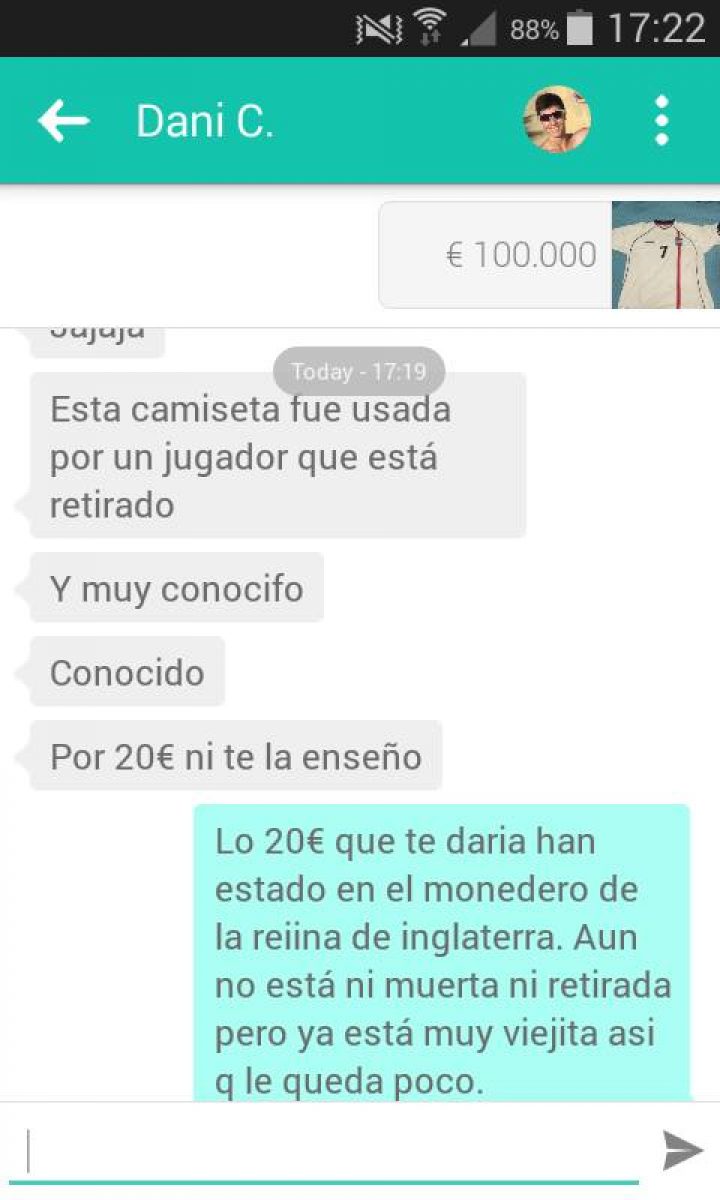Screen dimensions: 720x1200
Task: Focus the message text field
Action: (x=330, y=1151)
